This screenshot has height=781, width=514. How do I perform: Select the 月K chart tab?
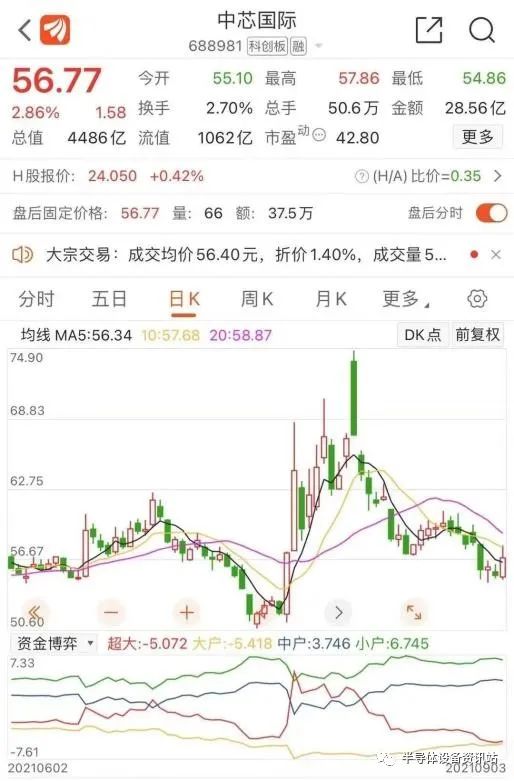tap(331, 299)
